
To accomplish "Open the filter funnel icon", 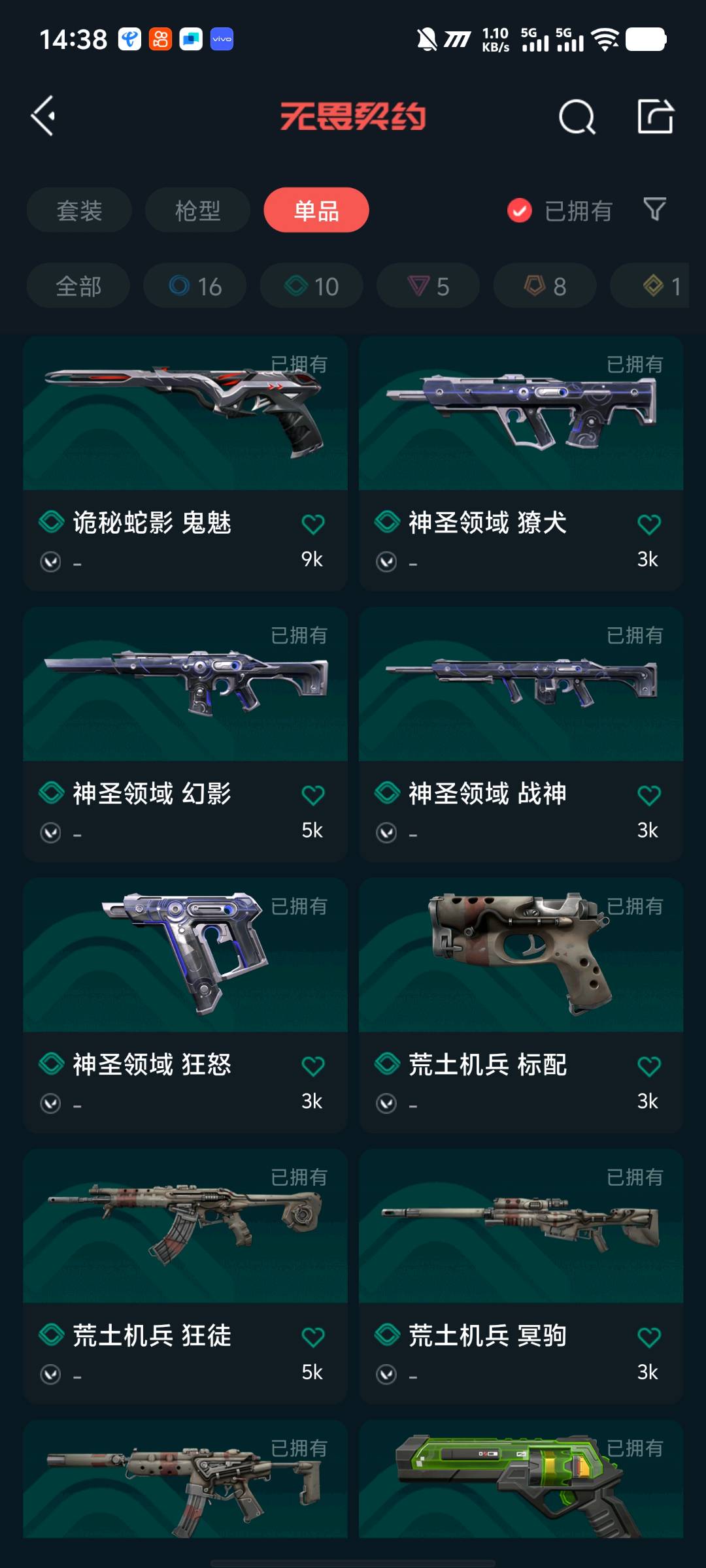I will [x=654, y=210].
